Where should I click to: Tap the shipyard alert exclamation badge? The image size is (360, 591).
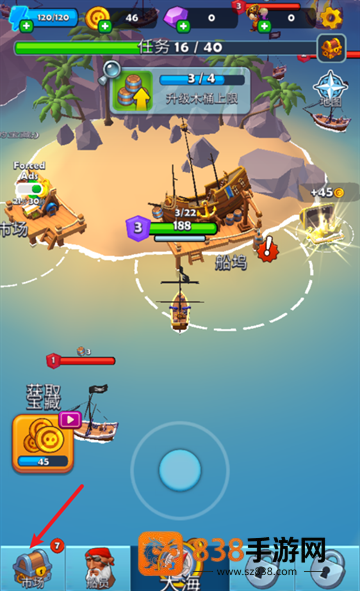tap(268, 249)
